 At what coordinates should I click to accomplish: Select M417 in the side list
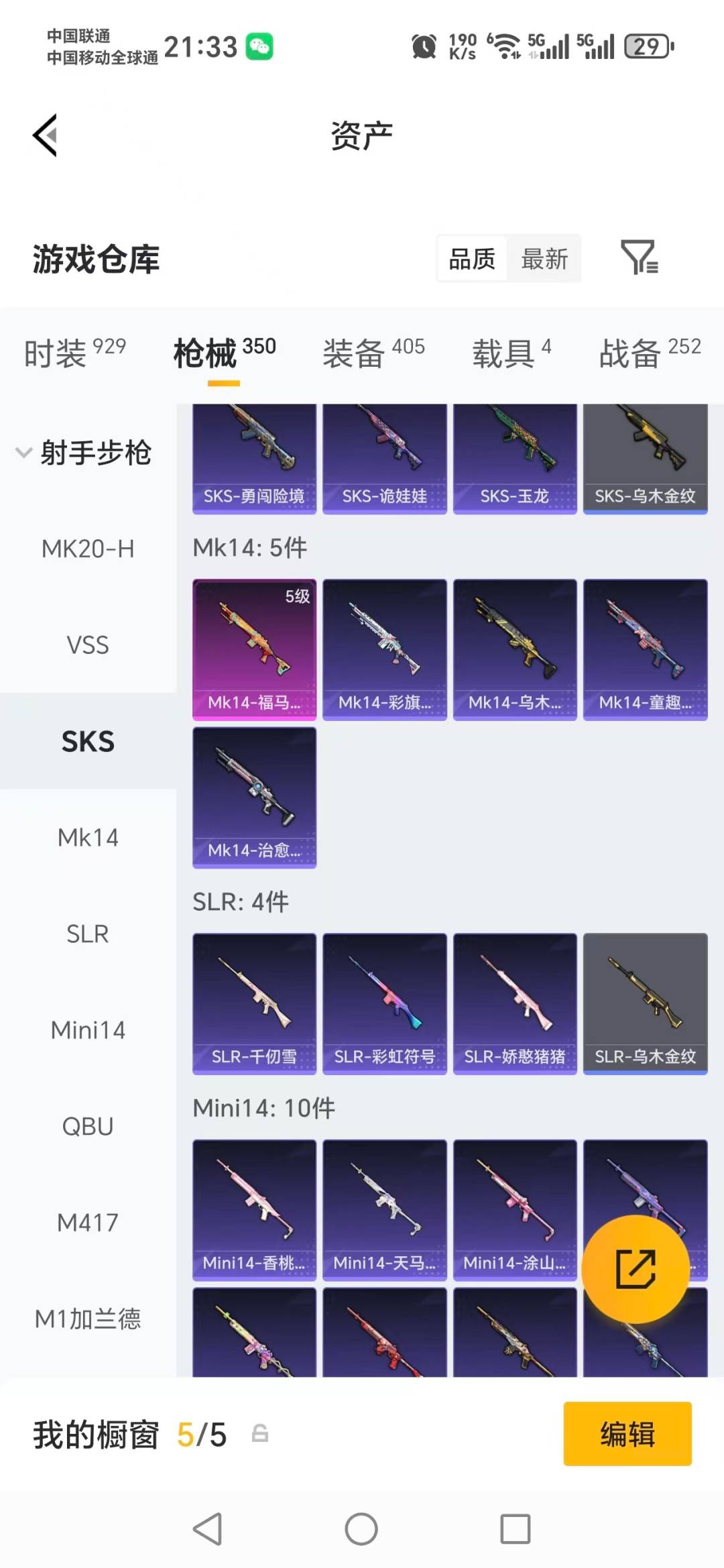pos(88,1223)
